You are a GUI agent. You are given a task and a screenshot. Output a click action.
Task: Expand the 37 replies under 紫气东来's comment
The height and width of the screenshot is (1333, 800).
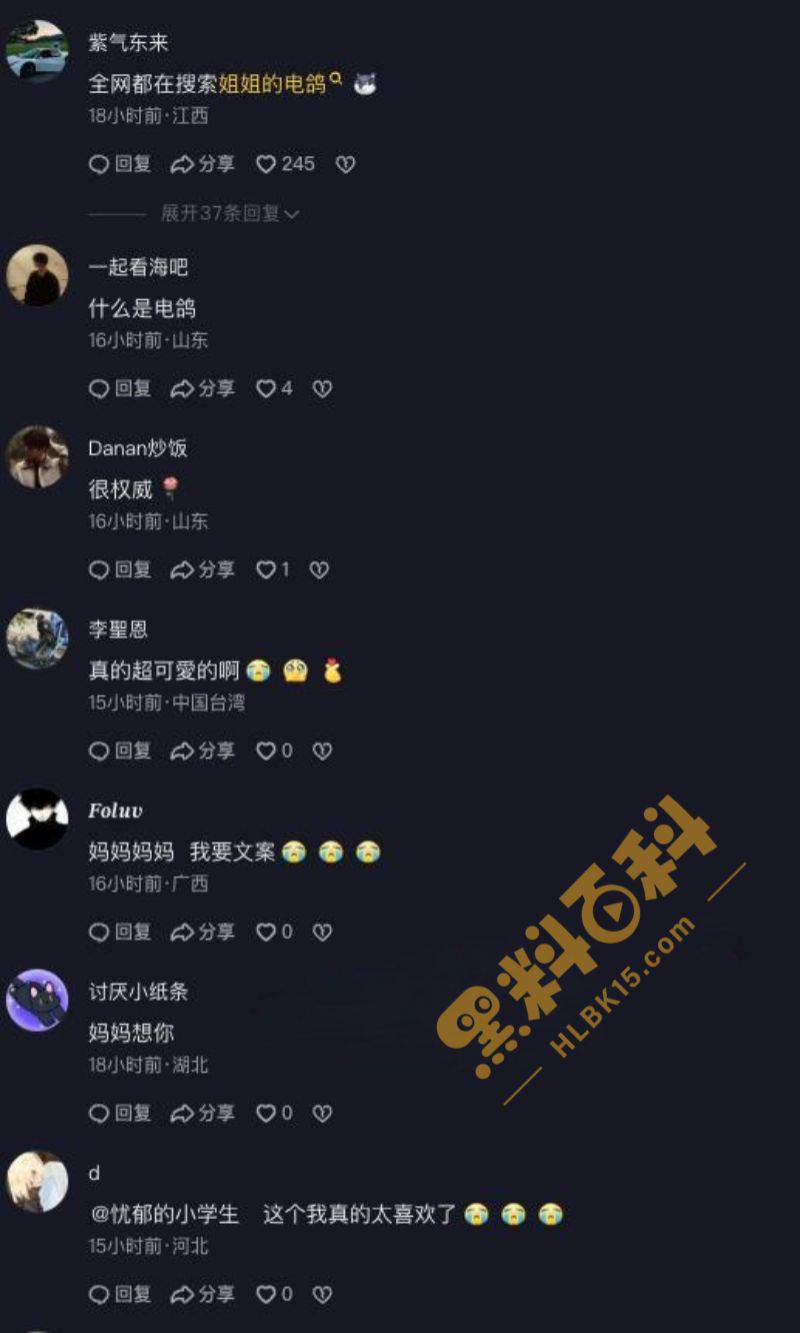point(230,213)
